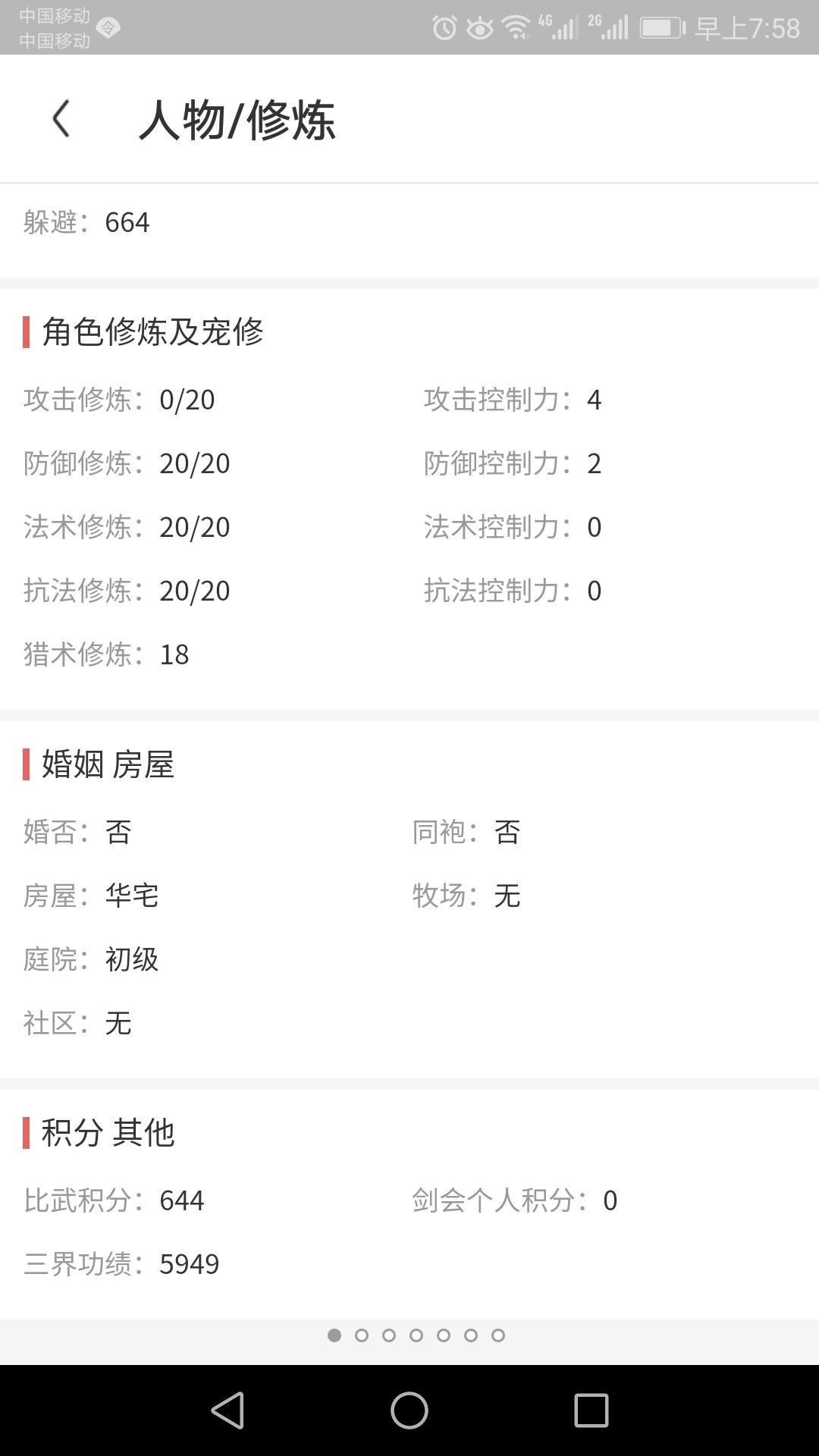Tap the system home button
The image size is (819, 1456).
click(x=409, y=1410)
